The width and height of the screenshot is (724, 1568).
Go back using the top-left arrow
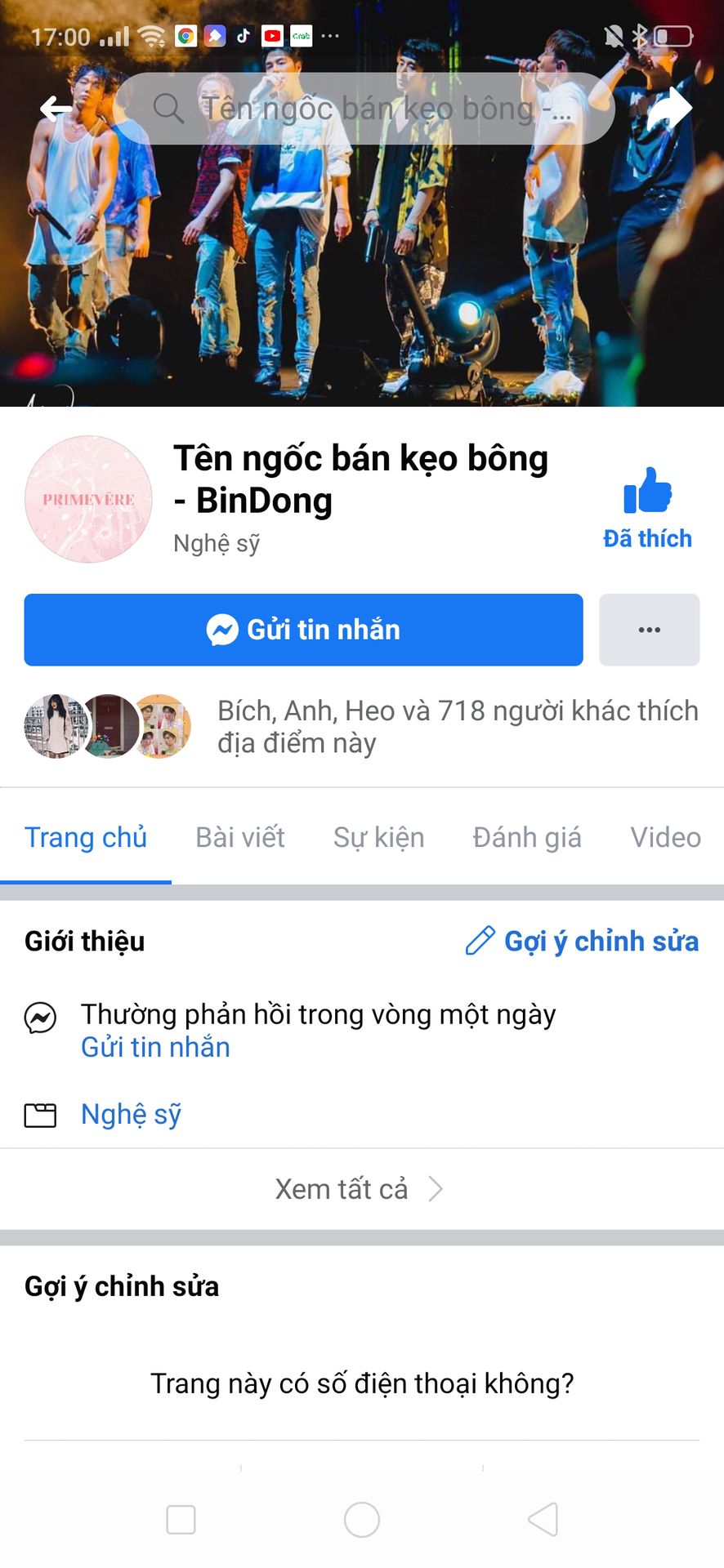pyautogui.click(x=56, y=108)
